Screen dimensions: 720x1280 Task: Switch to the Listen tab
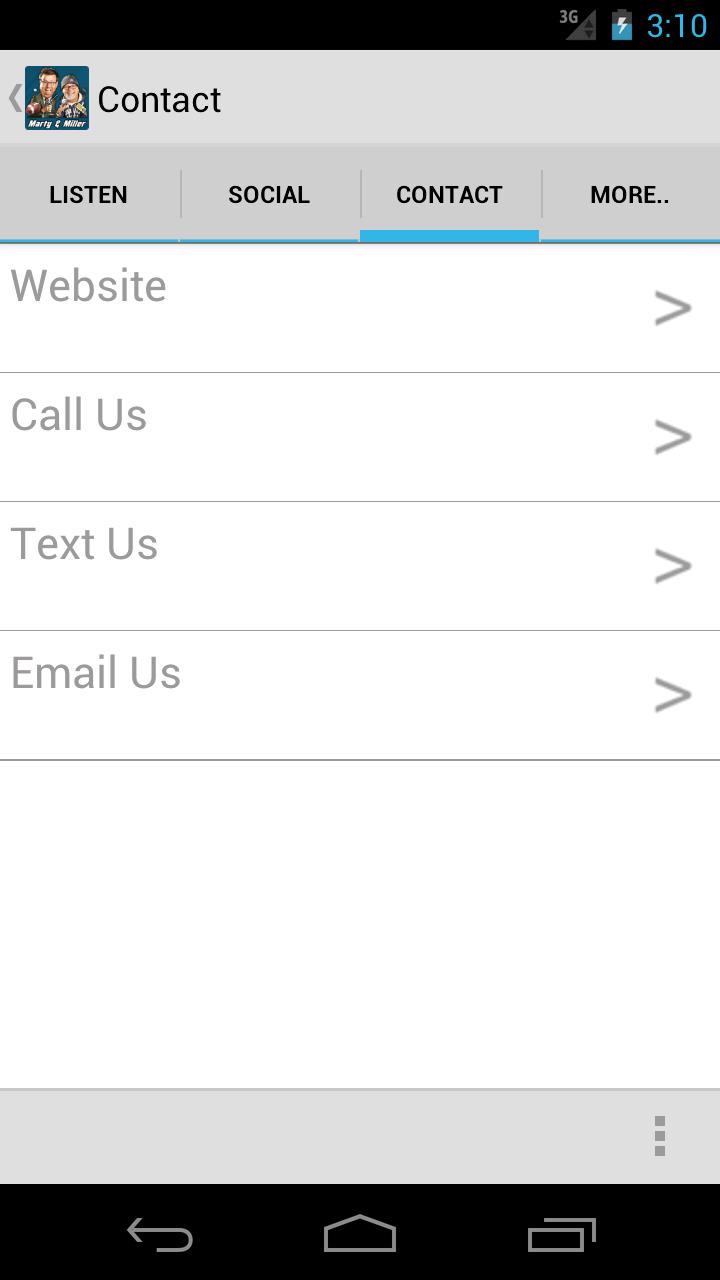tap(89, 195)
